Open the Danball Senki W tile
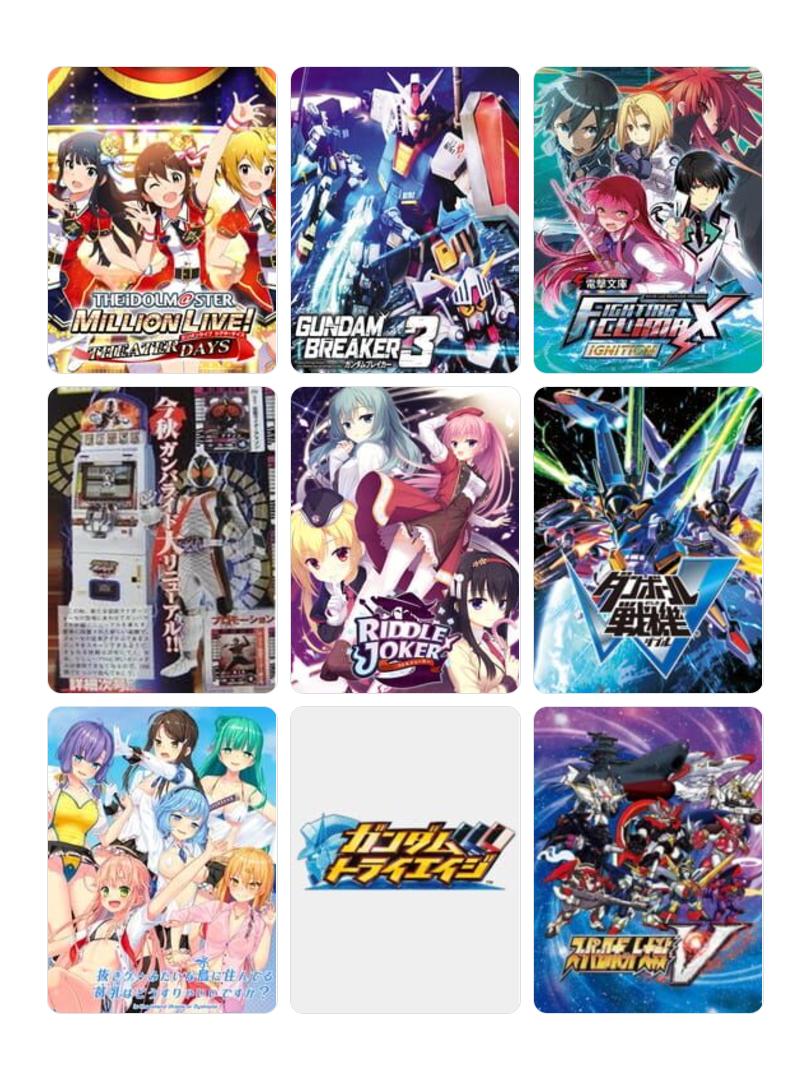This screenshot has height=1080, width=810. click(648, 540)
